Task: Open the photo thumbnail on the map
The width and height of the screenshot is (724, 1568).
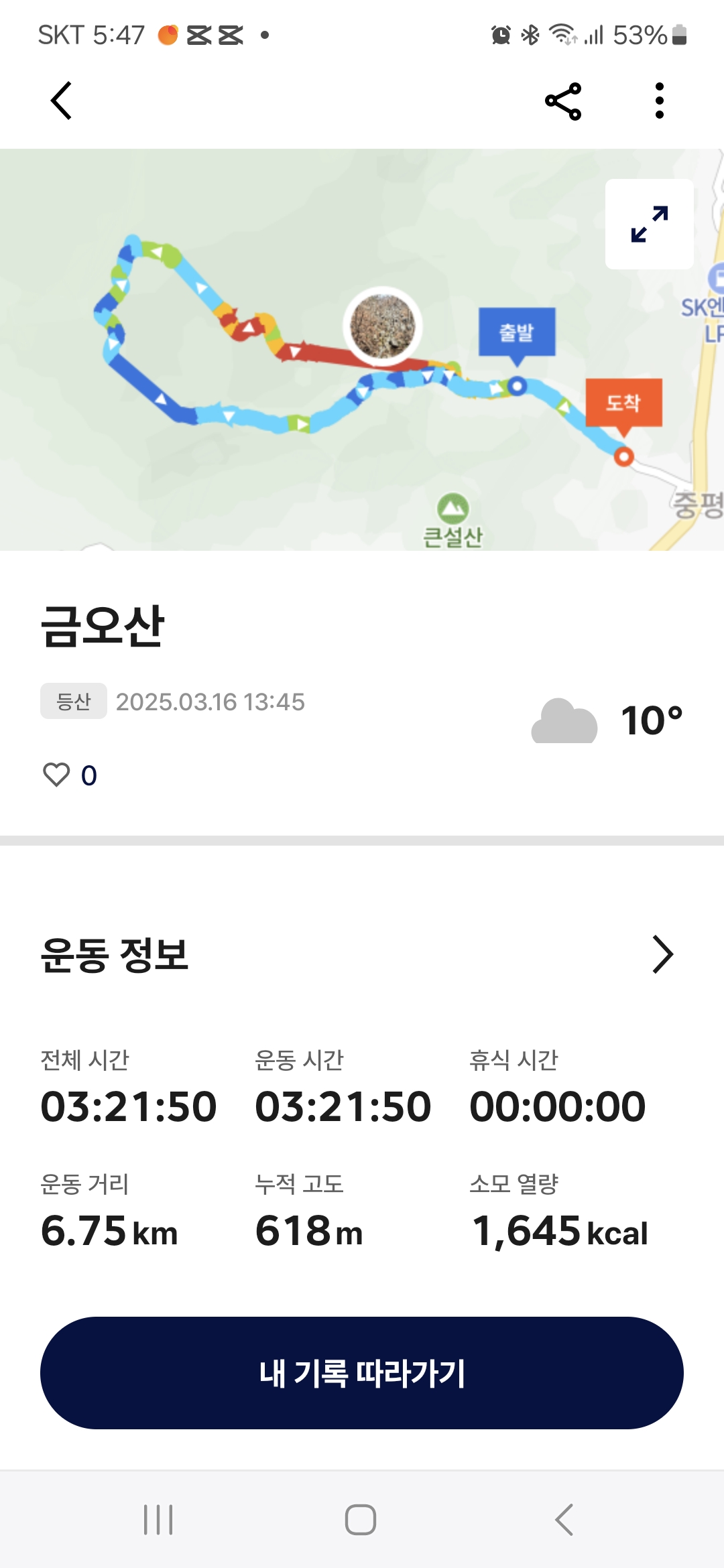Action: [x=383, y=326]
